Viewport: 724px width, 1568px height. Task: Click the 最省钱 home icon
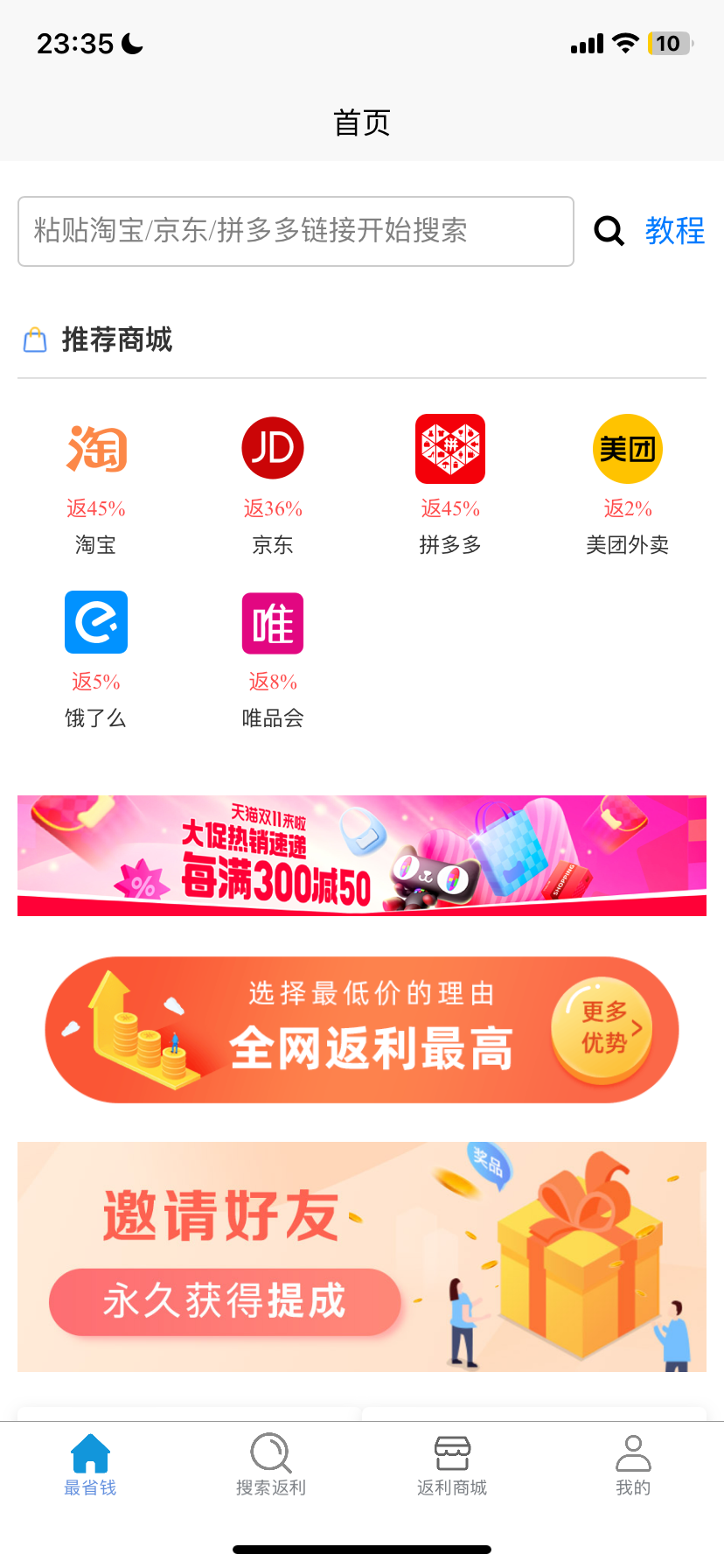click(x=89, y=1449)
